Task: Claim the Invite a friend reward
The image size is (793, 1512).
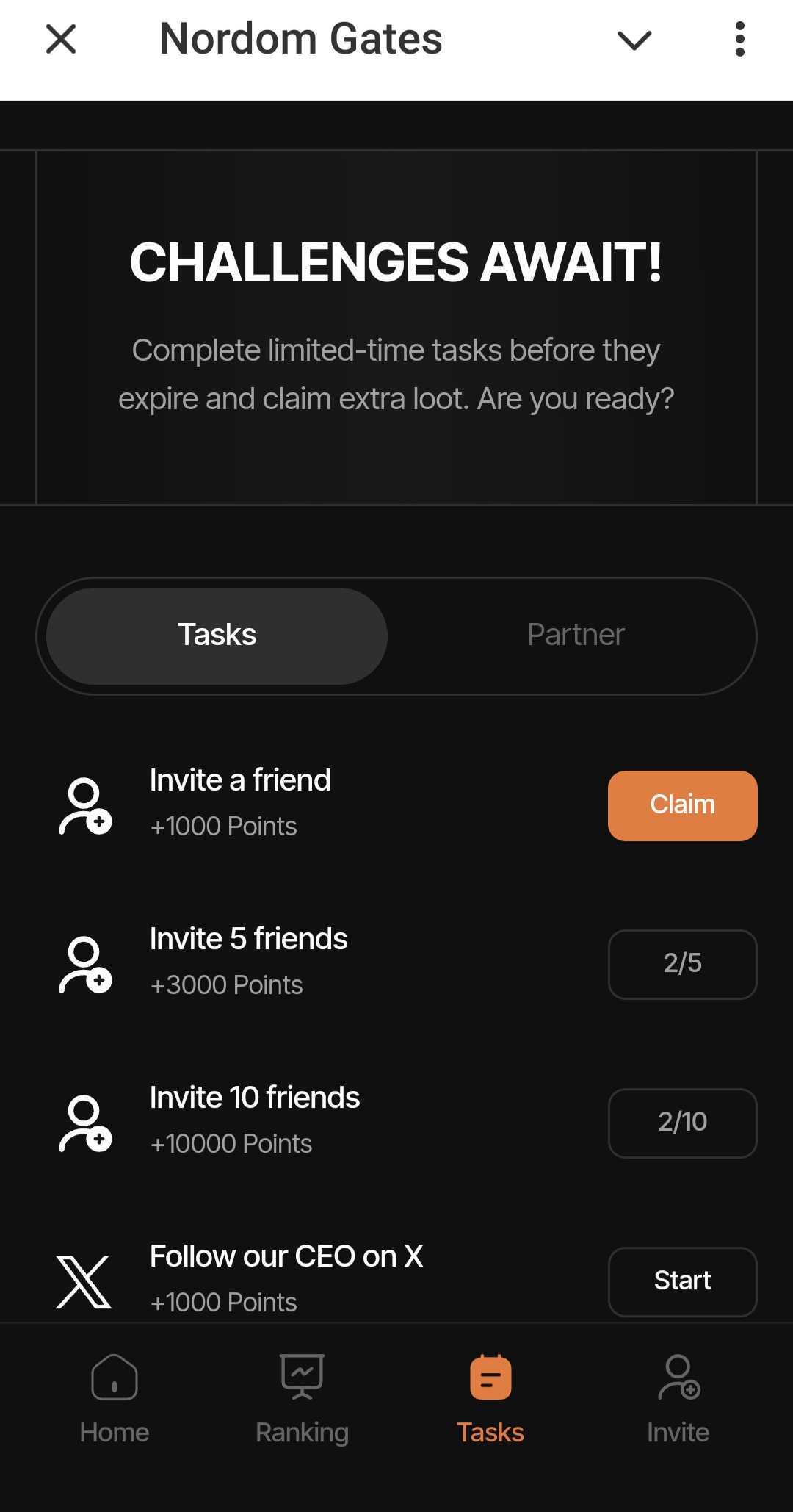Action: (x=682, y=805)
